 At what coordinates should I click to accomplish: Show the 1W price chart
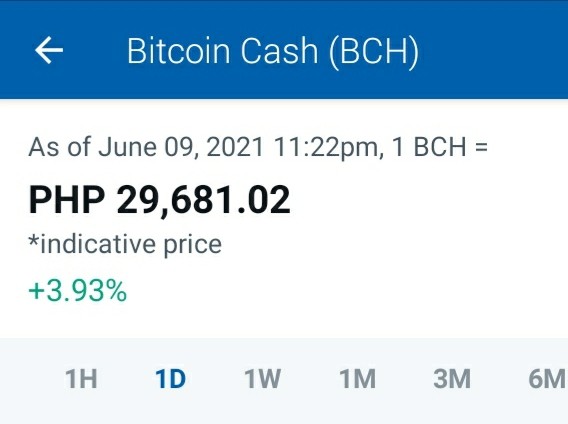coord(263,379)
